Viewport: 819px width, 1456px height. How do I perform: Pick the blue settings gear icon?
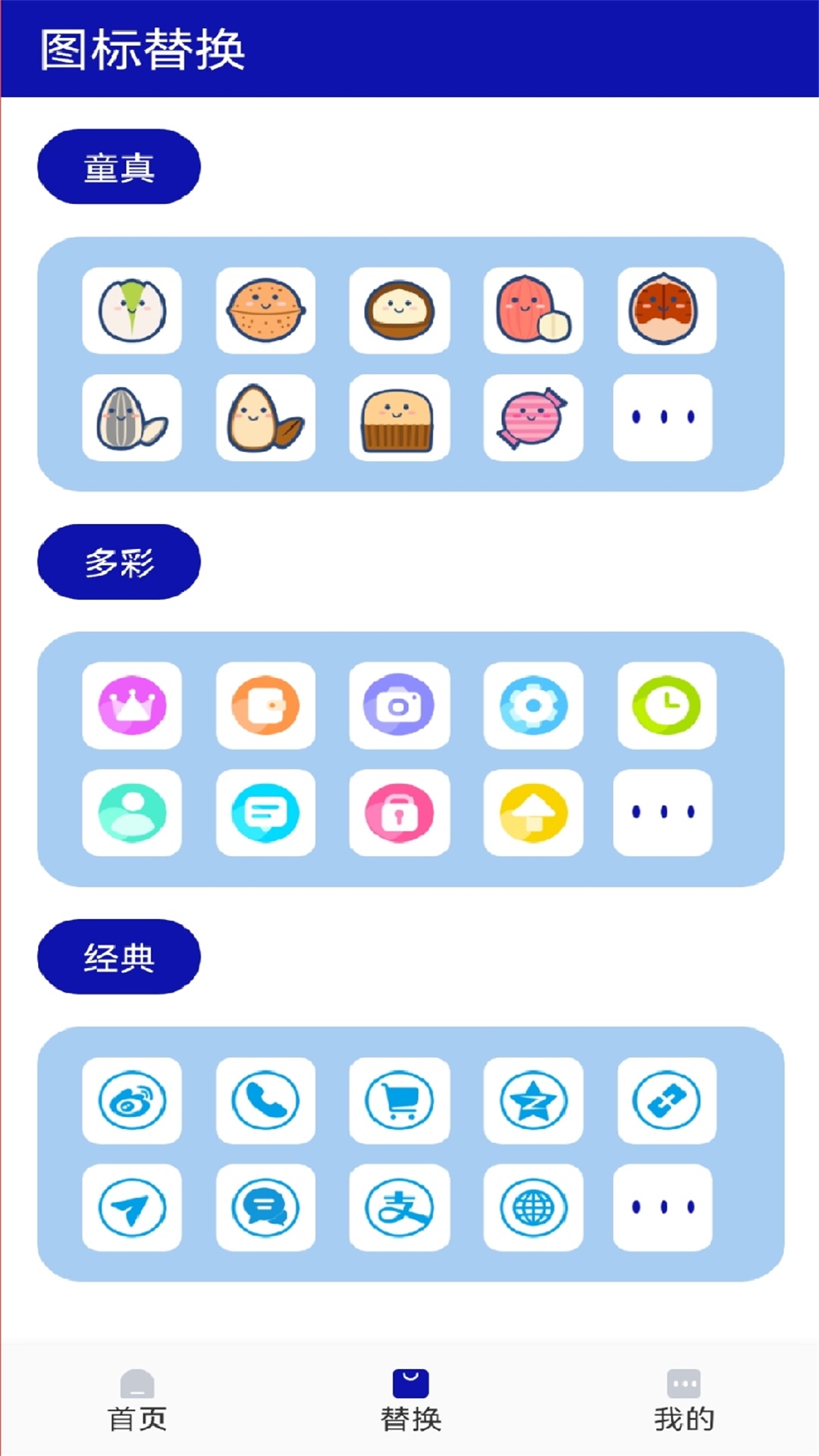[x=533, y=705]
